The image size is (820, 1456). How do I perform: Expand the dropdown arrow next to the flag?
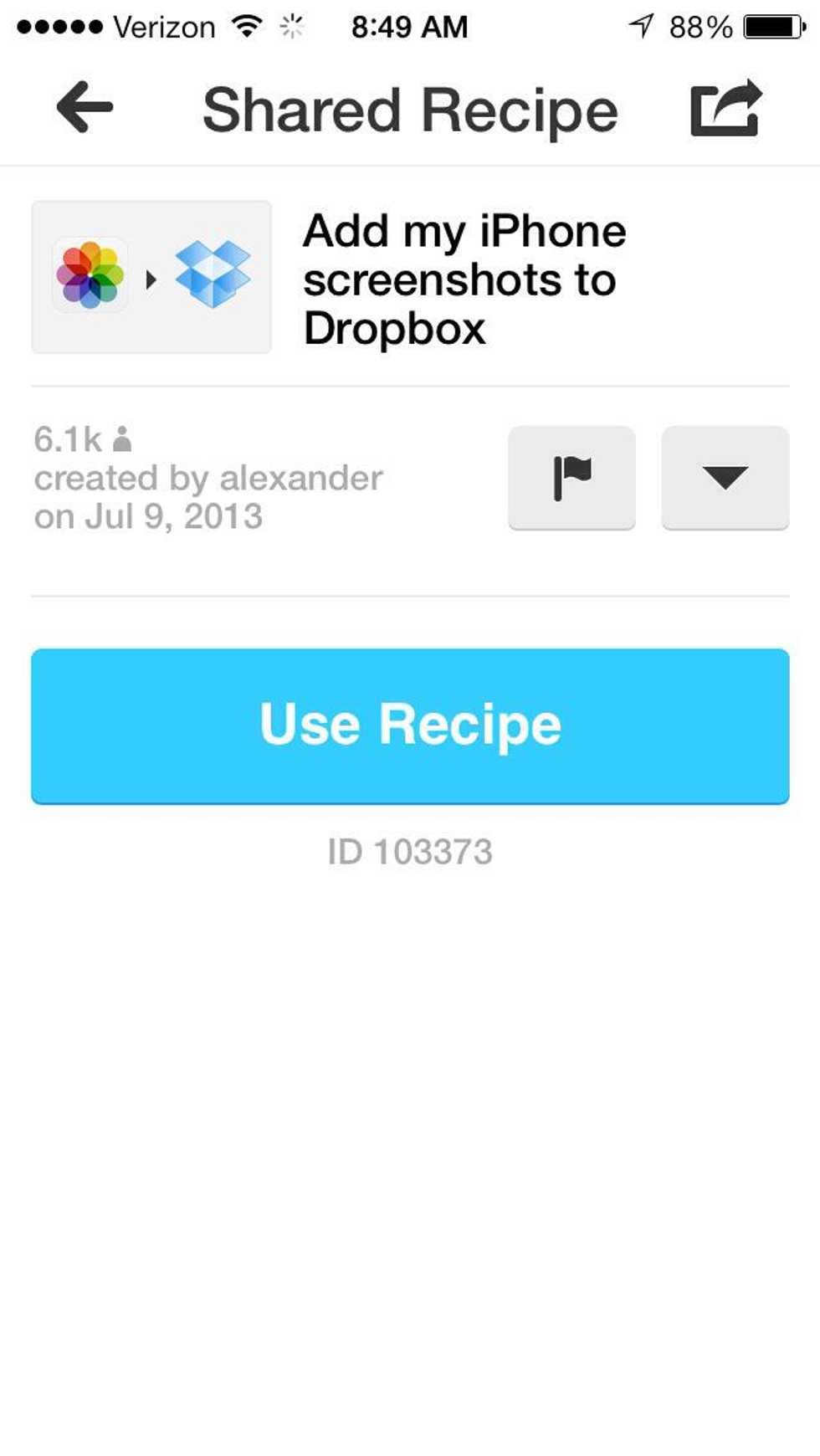coord(725,478)
